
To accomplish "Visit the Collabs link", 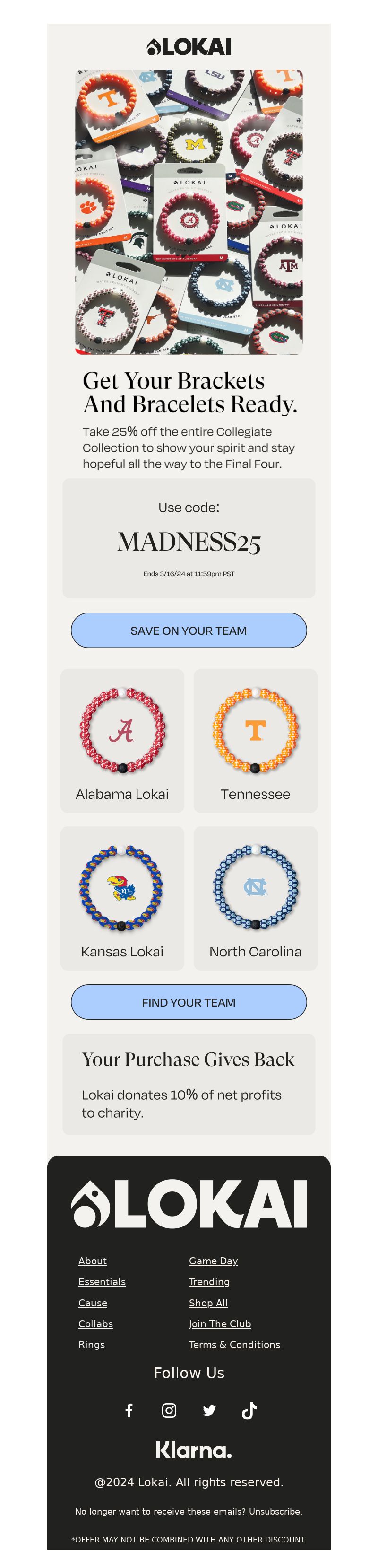I will tap(95, 1323).
